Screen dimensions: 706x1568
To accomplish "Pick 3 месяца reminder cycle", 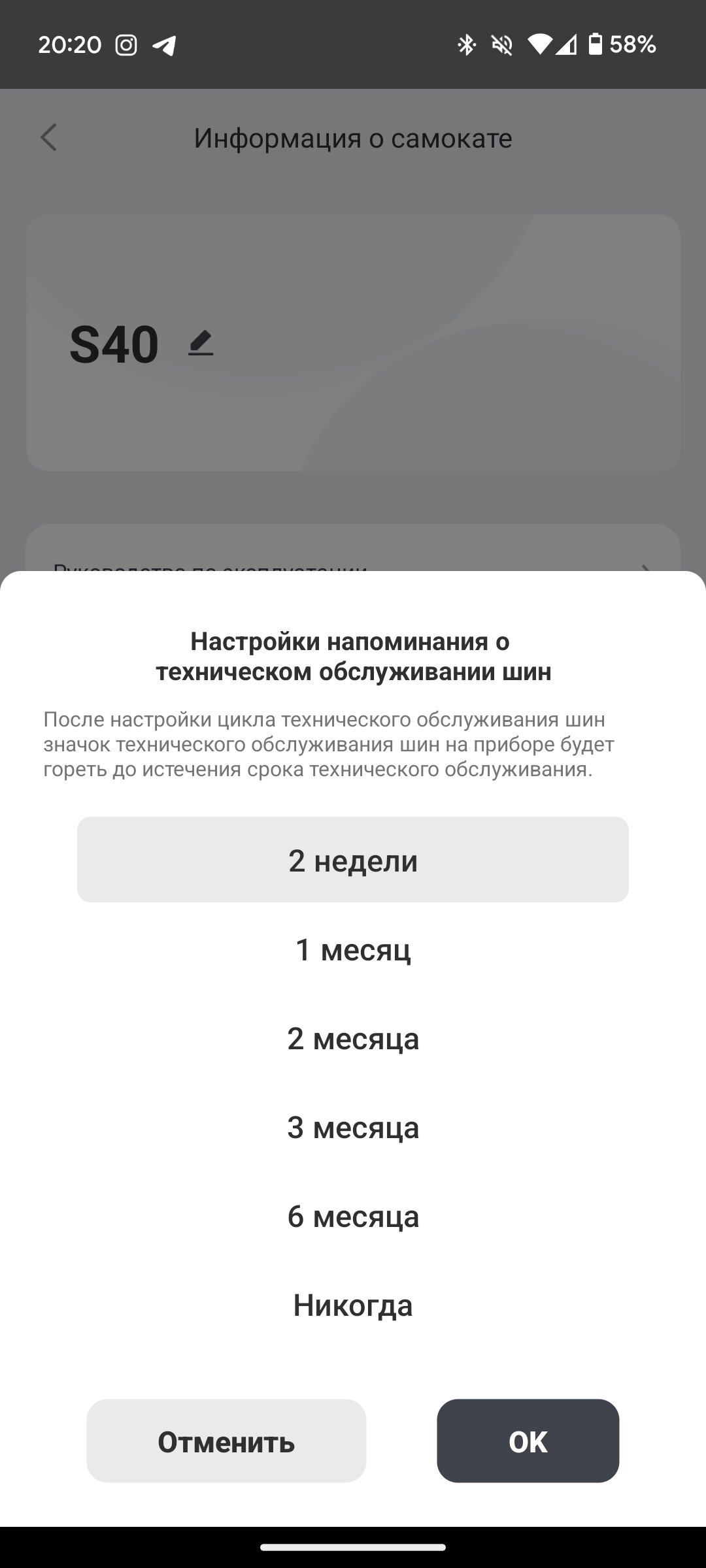I will [x=353, y=1127].
